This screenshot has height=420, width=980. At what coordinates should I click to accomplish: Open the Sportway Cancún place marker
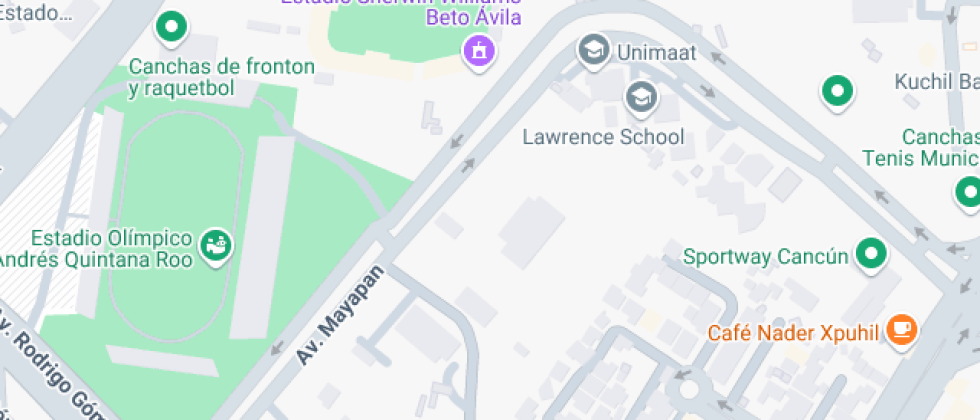point(870,255)
